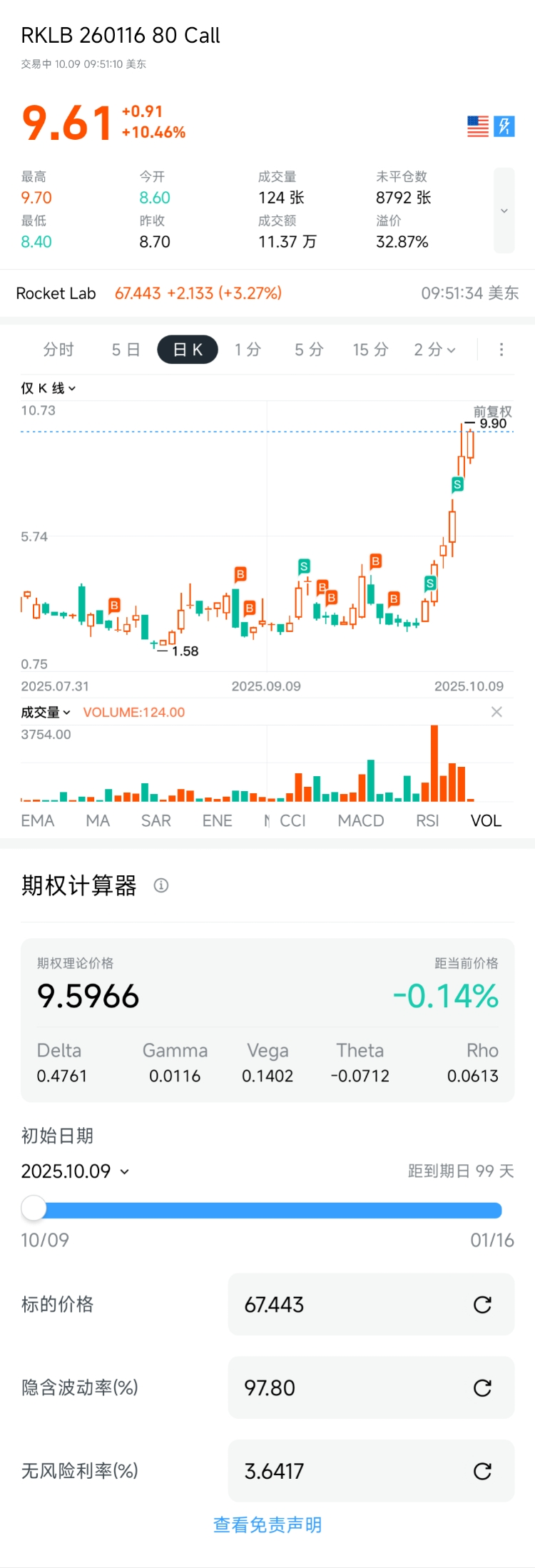Screen dimensions: 535x1568
Task: Open the 仅K线 overlay dropdown
Action: (x=48, y=388)
